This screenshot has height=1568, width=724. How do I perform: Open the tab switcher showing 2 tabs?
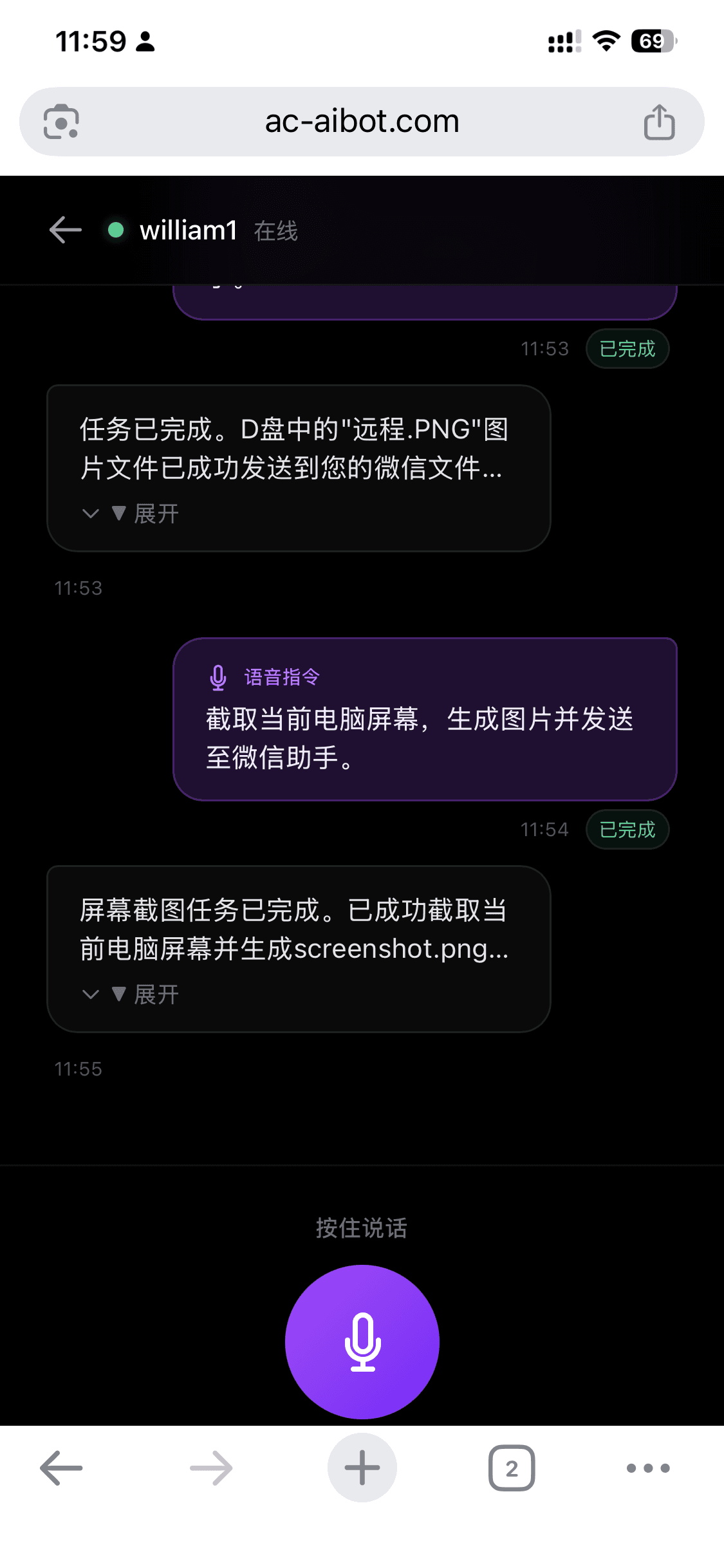click(x=512, y=1468)
